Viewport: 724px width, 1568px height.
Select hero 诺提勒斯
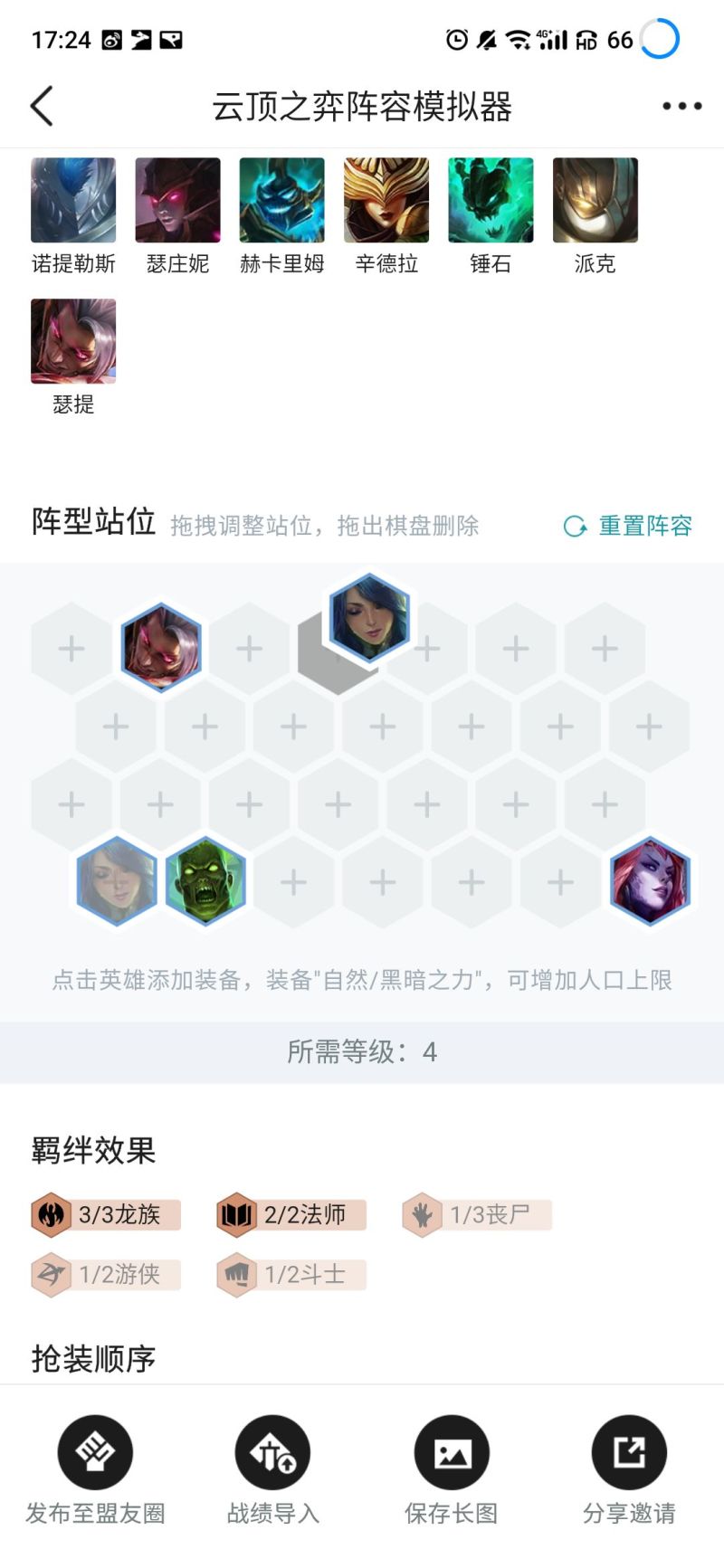coord(73,201)
